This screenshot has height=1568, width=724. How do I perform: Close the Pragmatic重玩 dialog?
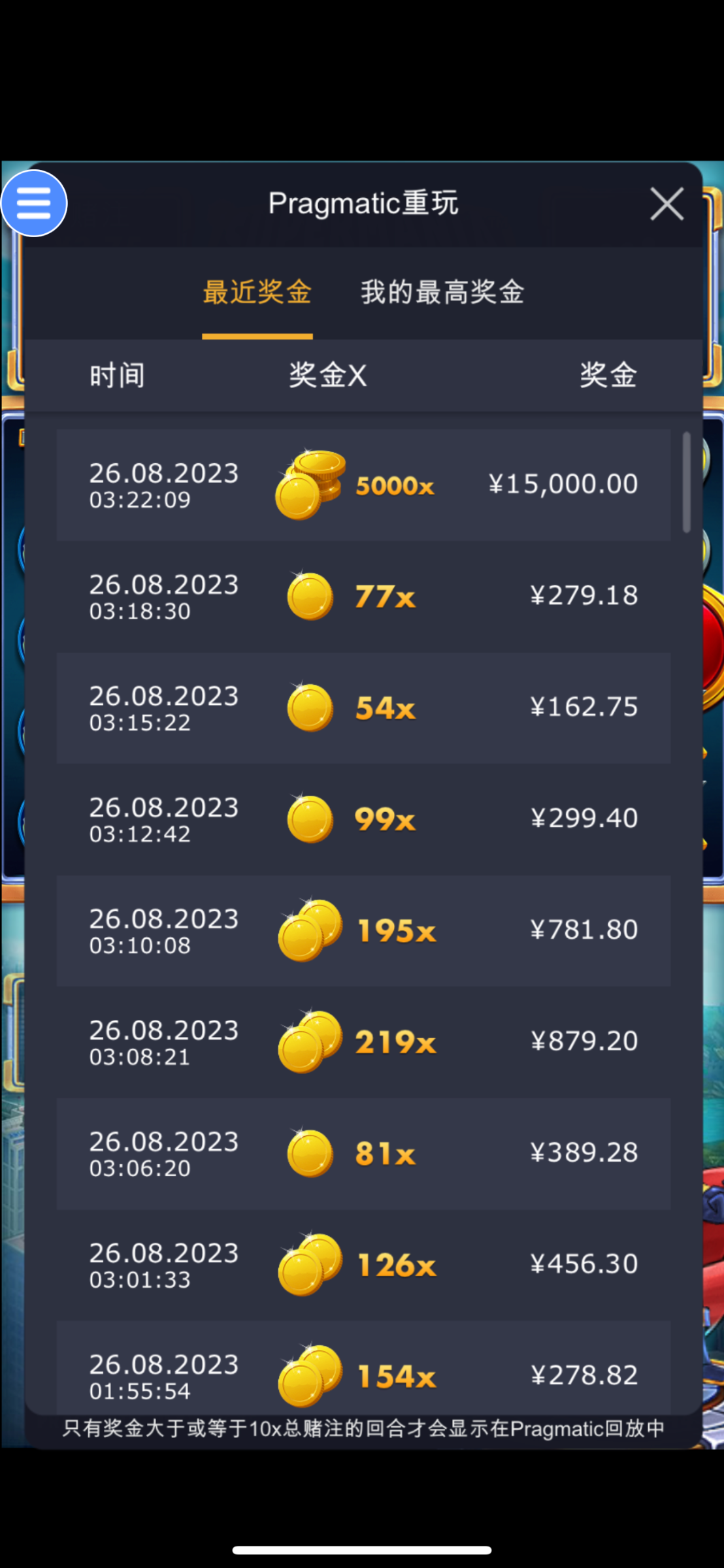pos(666,204)
